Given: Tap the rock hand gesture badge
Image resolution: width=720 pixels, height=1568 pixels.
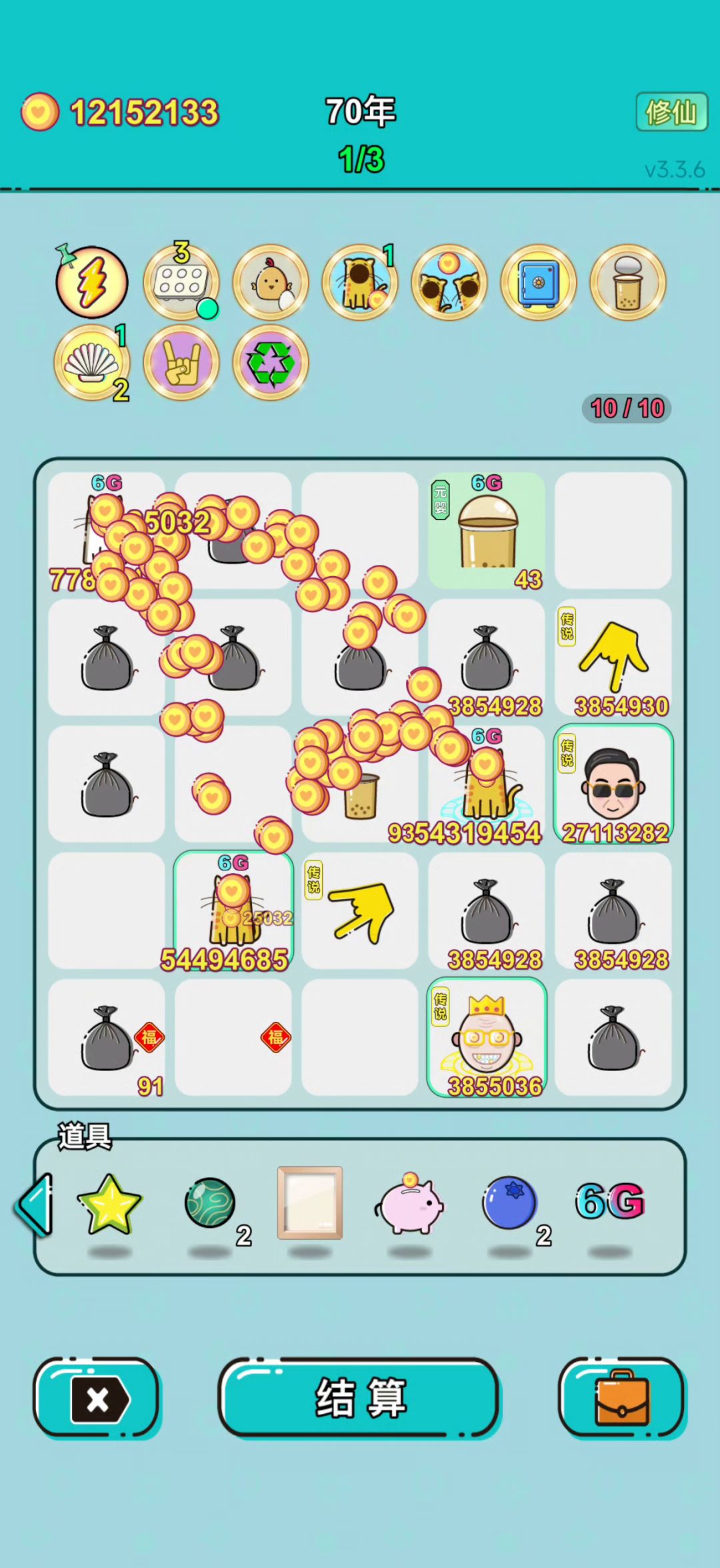Looking at the screenshot, I should pyautogui.click(x=181, y=363).
